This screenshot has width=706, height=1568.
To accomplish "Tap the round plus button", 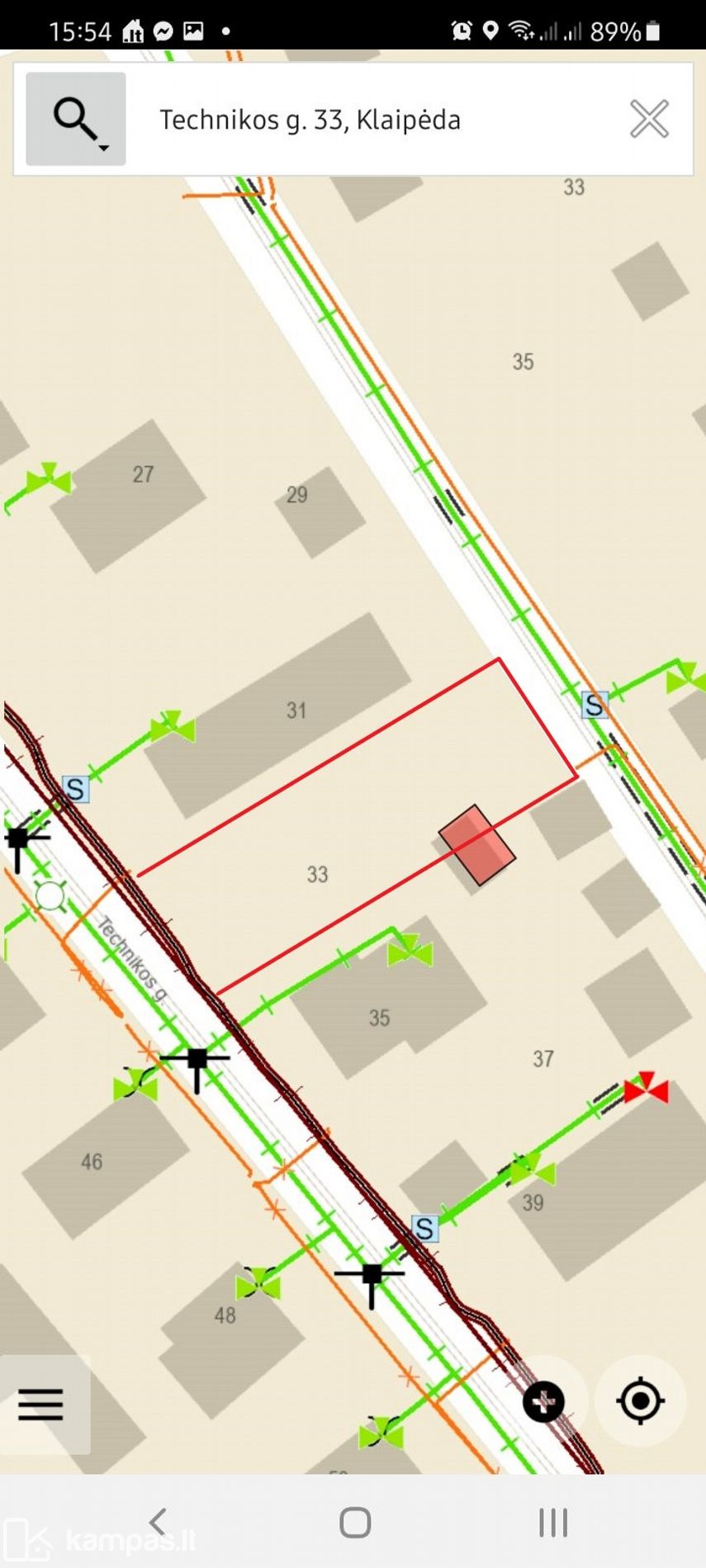I will tap(543, 1401).
